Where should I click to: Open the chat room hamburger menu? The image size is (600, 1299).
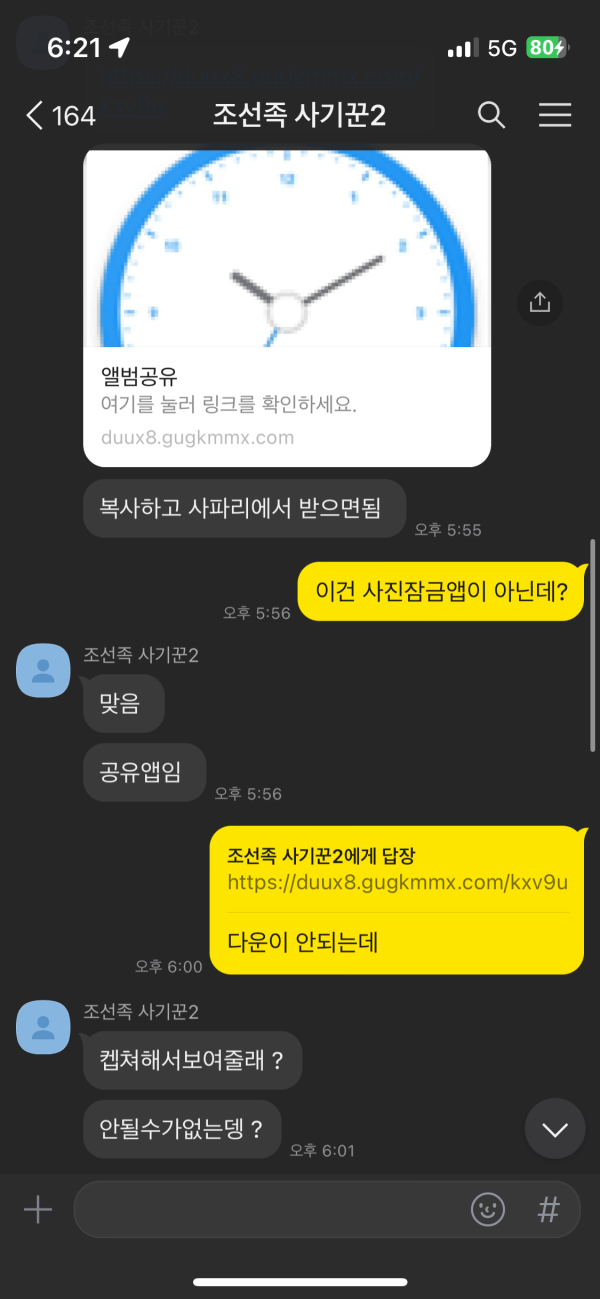555,116
